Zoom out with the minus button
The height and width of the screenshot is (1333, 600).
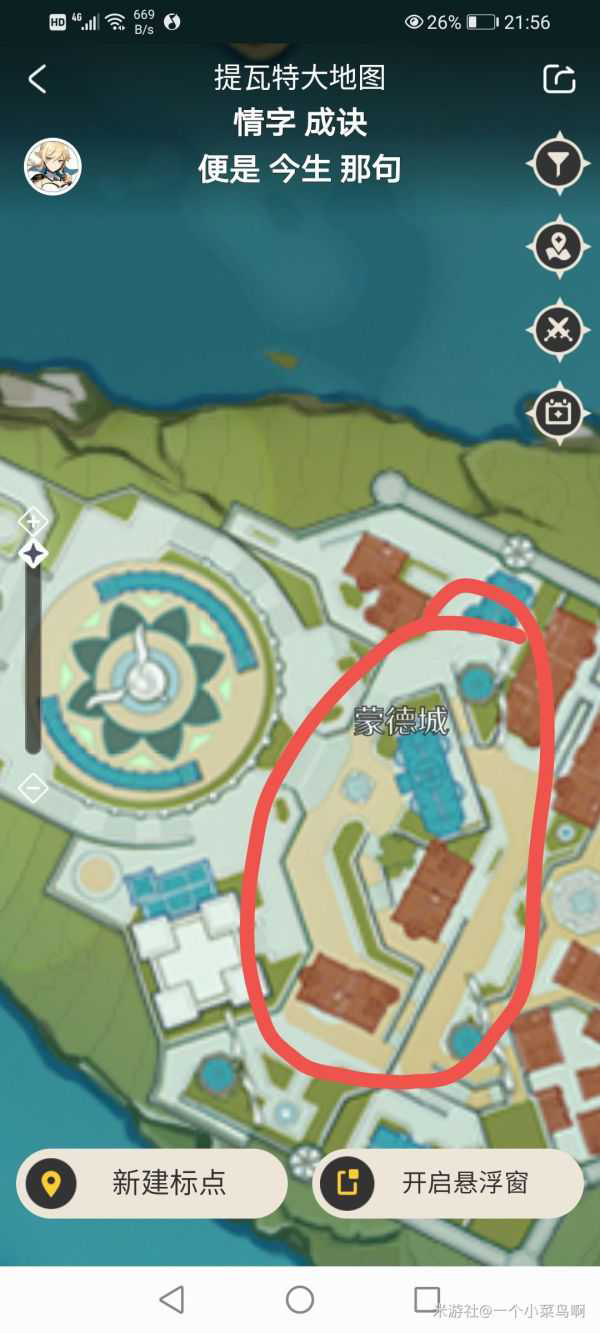pyautogui.click(x=33, y=789)
